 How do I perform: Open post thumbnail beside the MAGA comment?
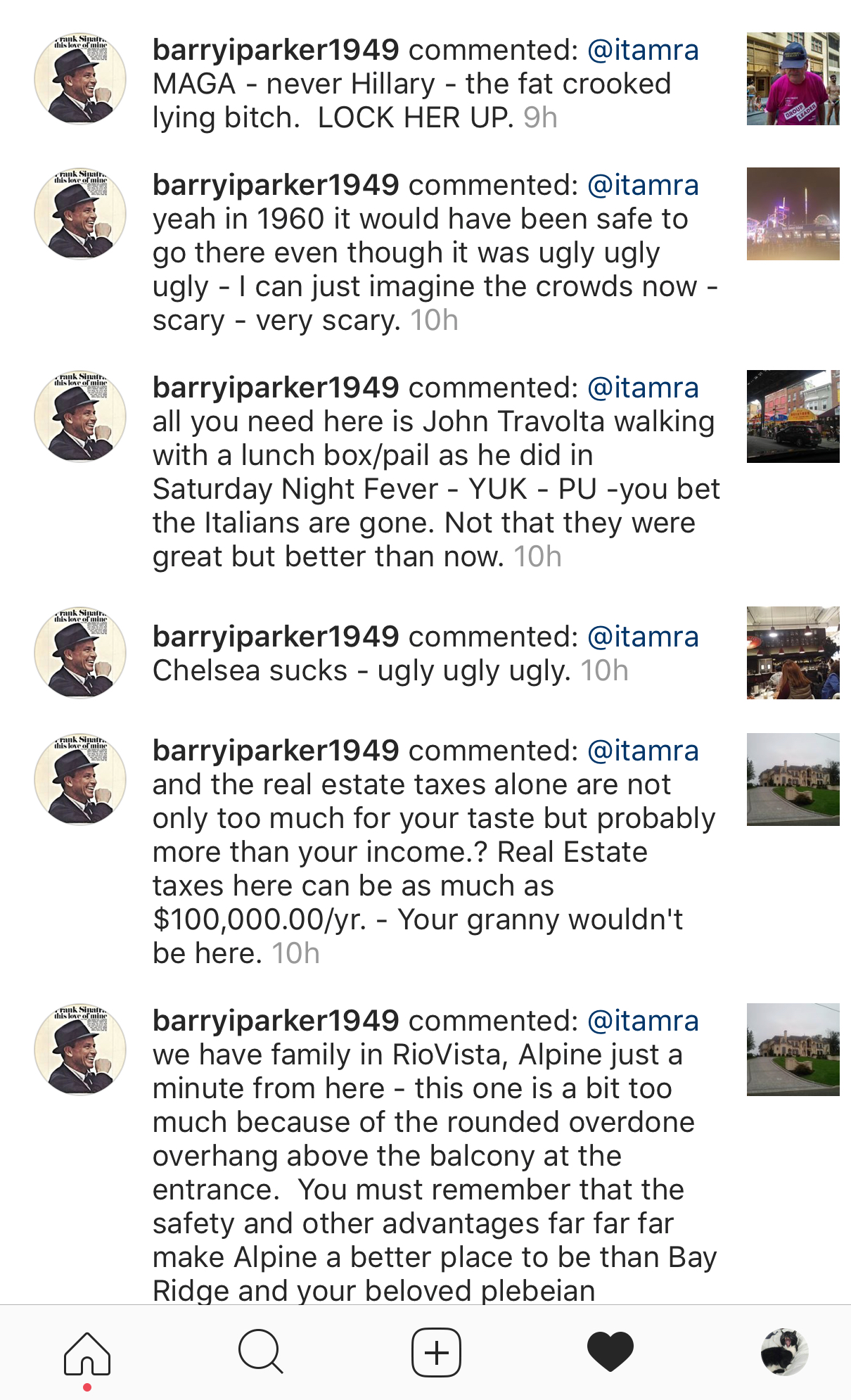793,79
